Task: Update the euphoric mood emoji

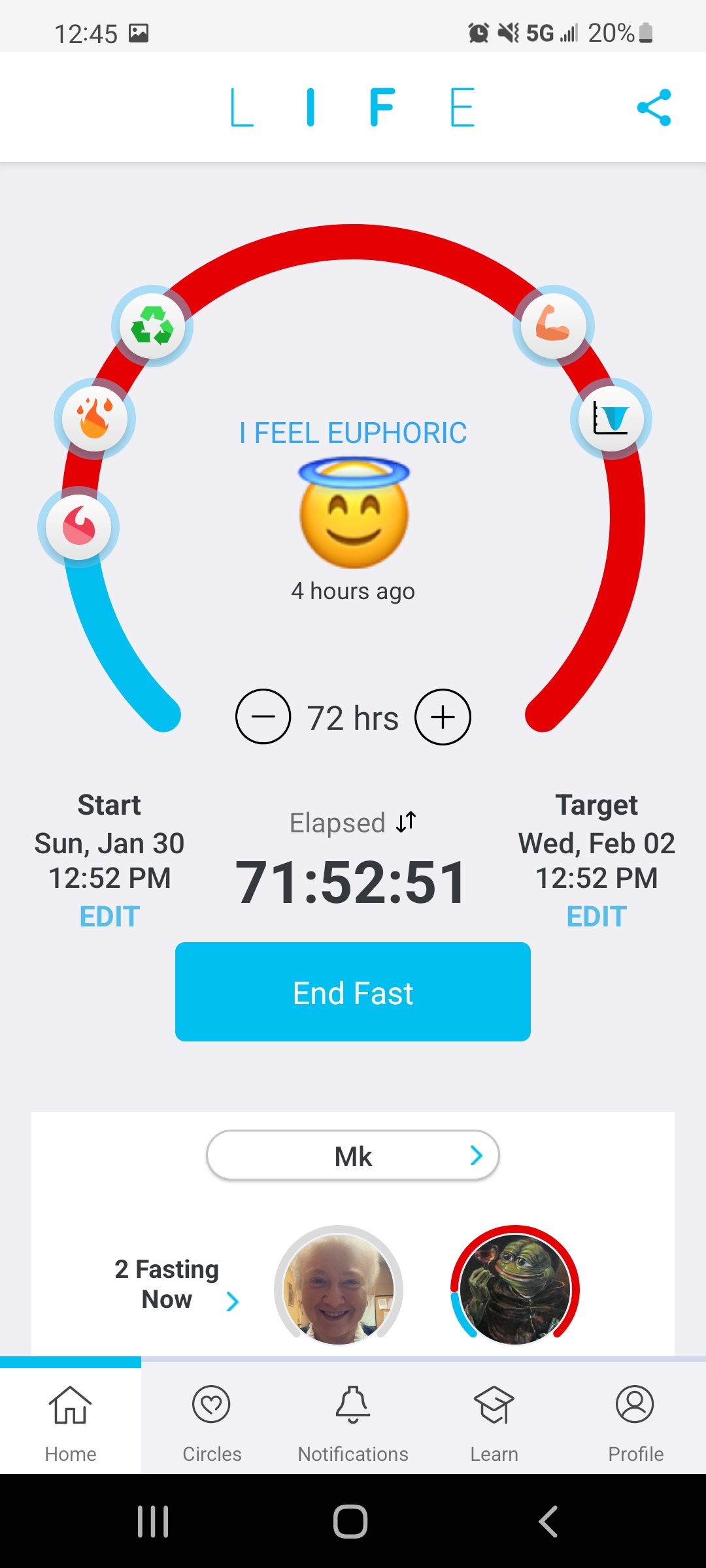Action: tap(354, 514)
